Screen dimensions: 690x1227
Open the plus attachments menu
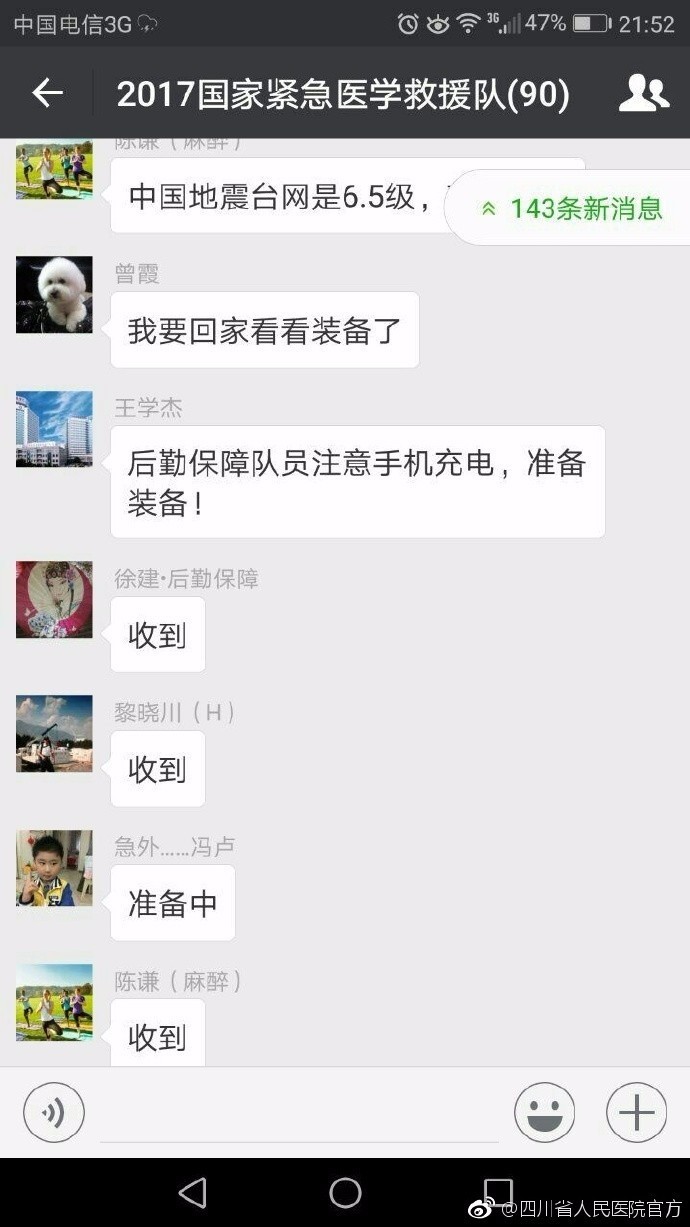pos(636,1112)
